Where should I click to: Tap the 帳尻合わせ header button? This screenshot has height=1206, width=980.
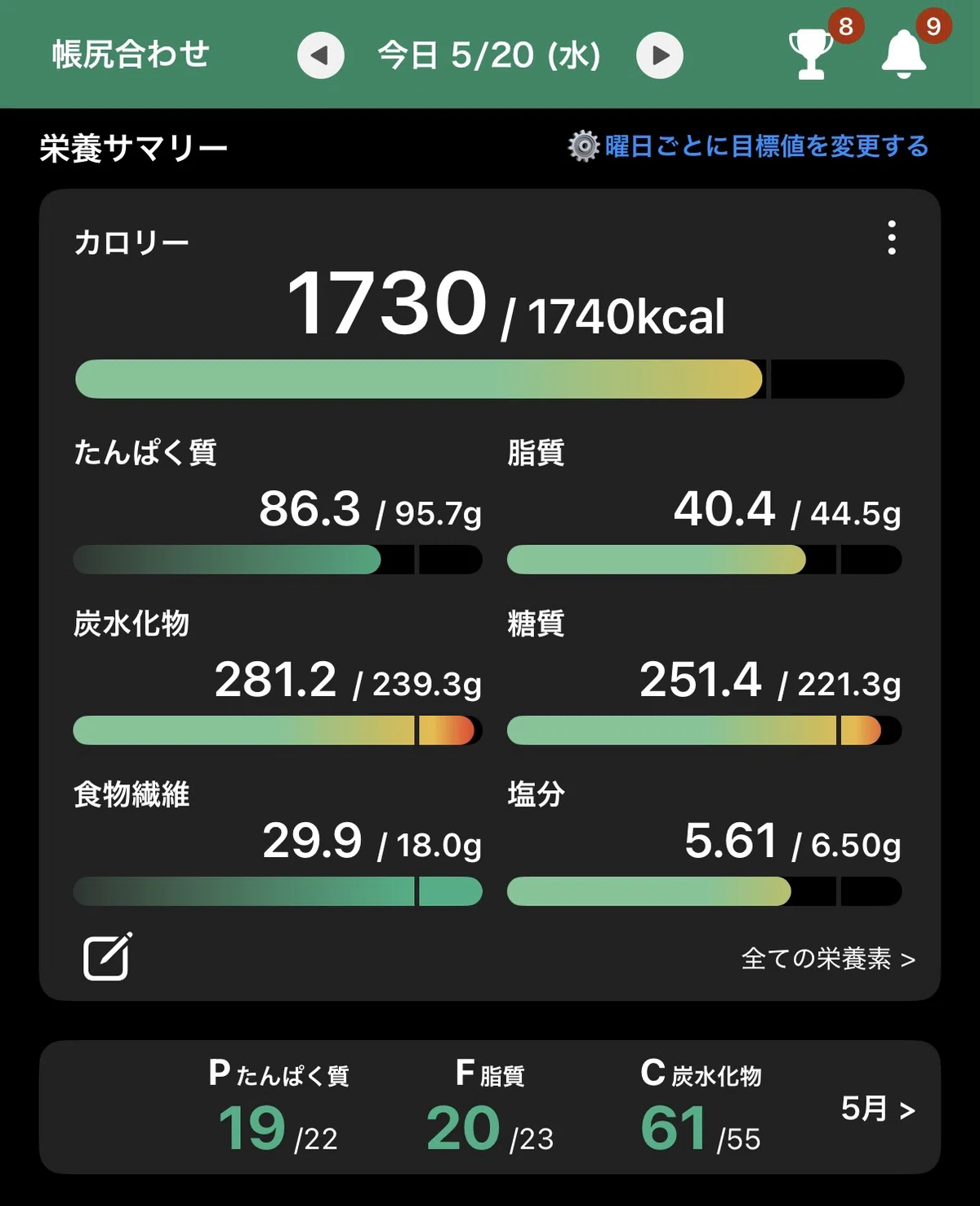[131, 55]
